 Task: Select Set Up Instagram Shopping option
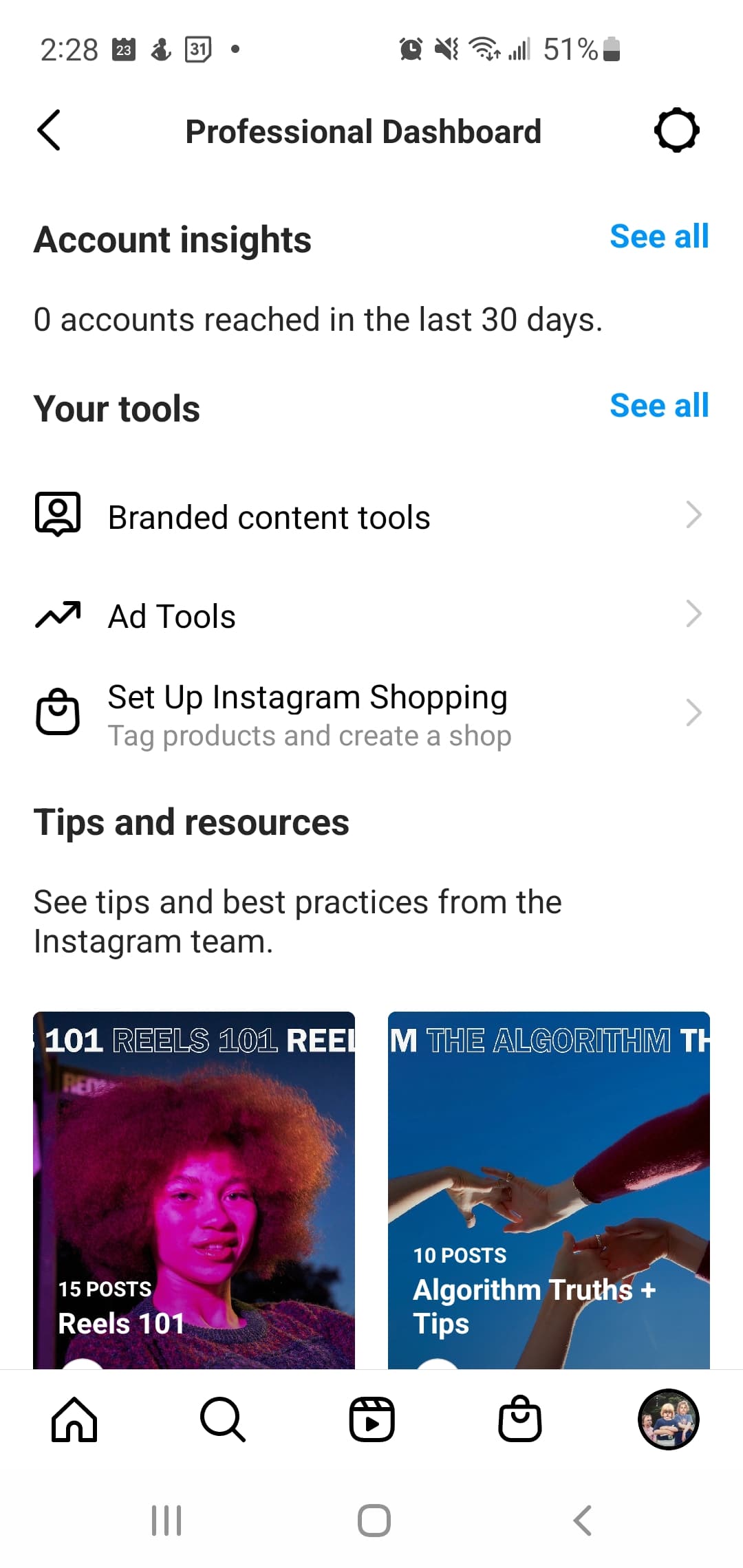point(308,712)
